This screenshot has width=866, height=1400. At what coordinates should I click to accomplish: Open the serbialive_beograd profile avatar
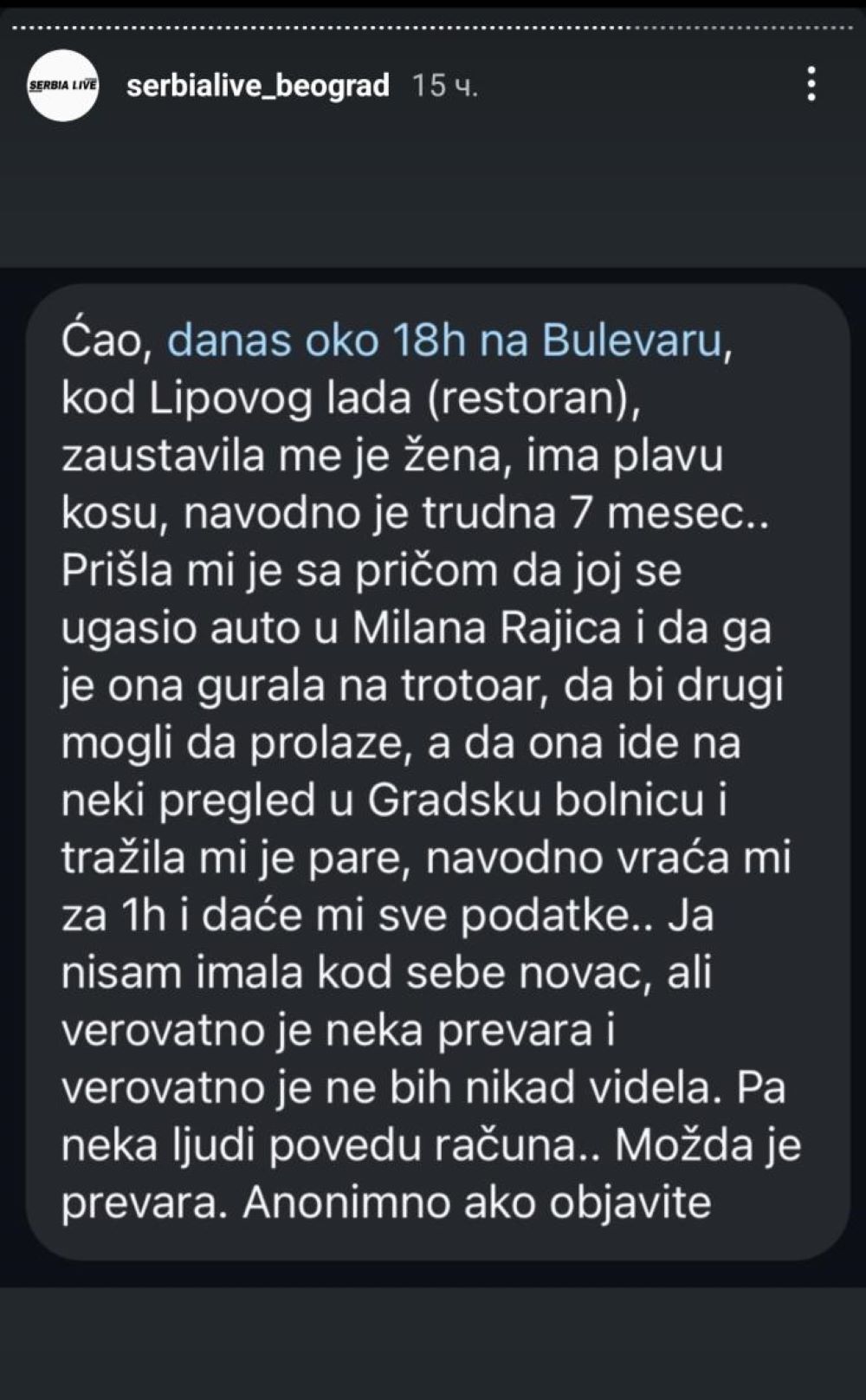pos(63,85)
